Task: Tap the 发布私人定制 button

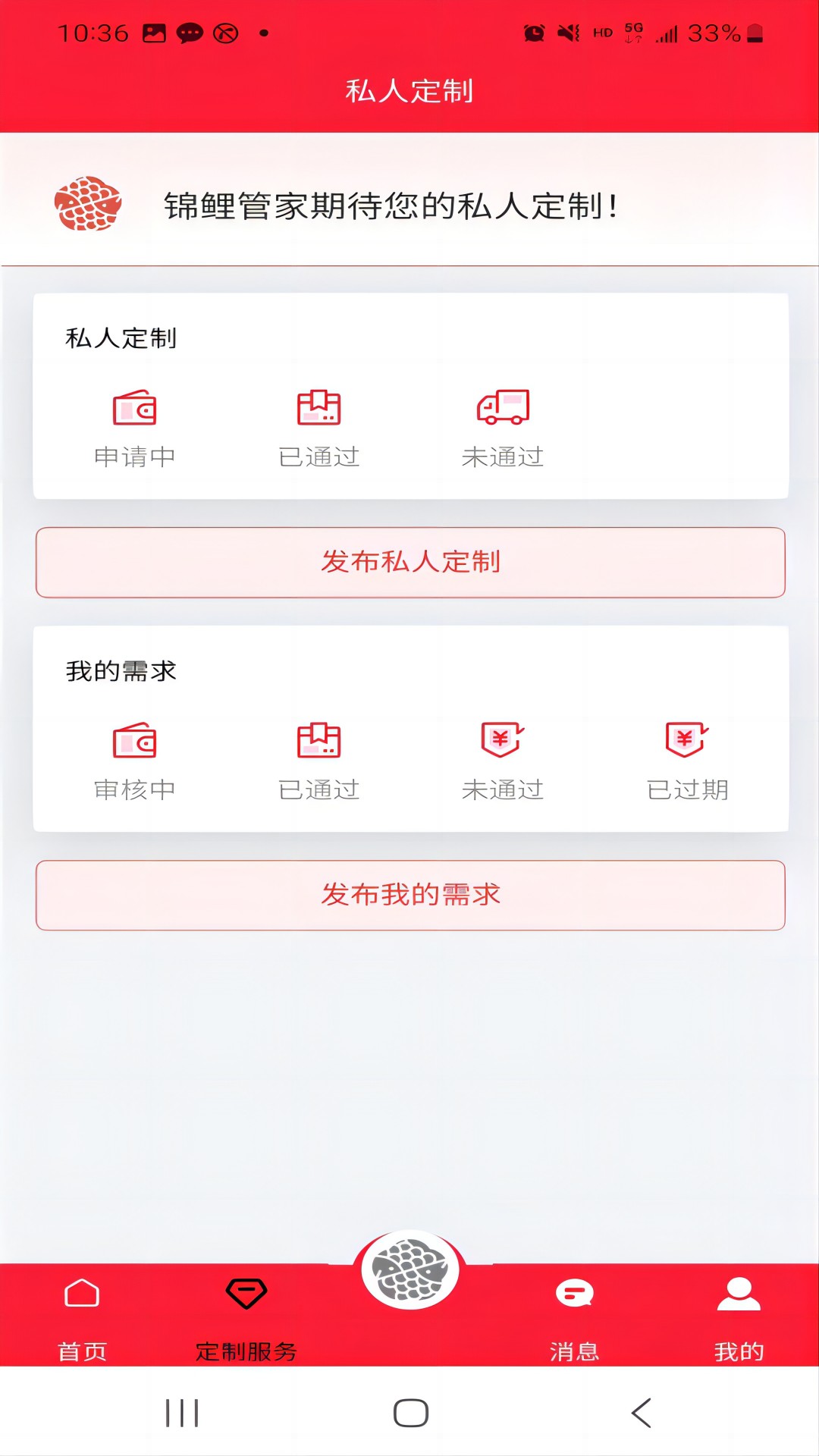Action: pyautogui.click(x=410, y=562)
